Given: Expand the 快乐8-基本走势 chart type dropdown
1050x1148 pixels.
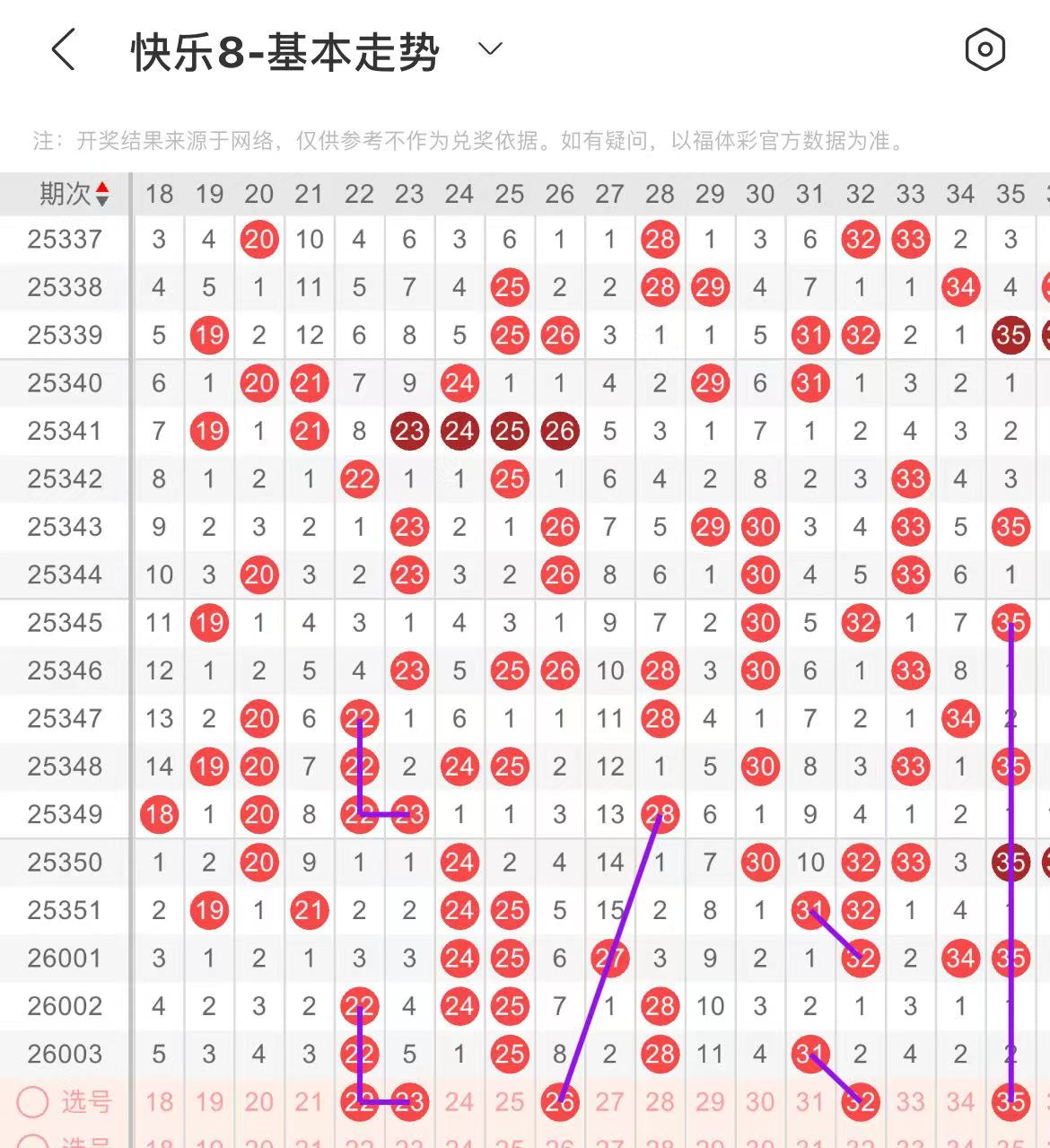Looking at the screenshot, I should point(490,49).
